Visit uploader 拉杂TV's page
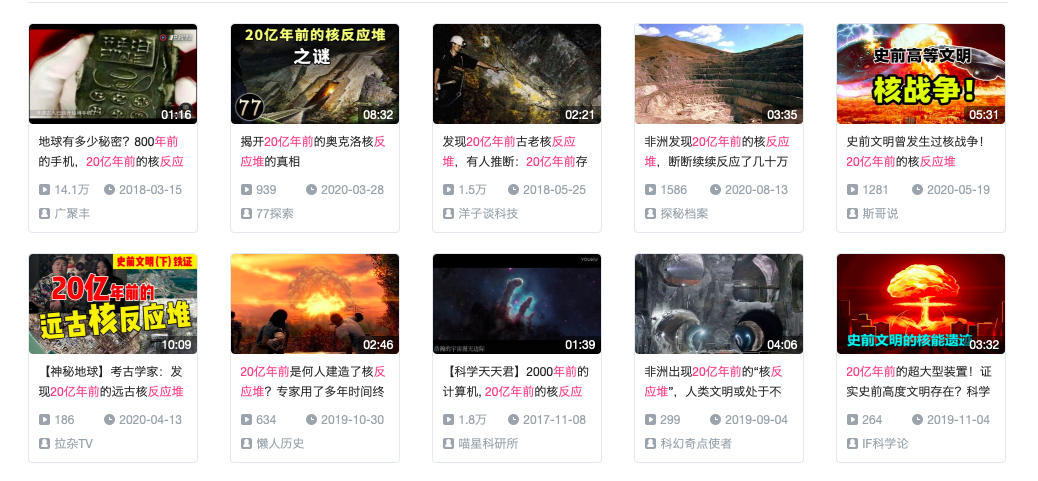Image resolution: width=1038 pixels, height=481 pixels. [x=73, y=443]
